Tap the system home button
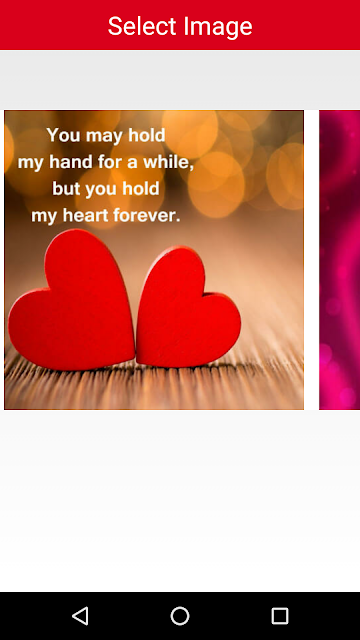Screen dimensions: 360x640 click(180, 616)
